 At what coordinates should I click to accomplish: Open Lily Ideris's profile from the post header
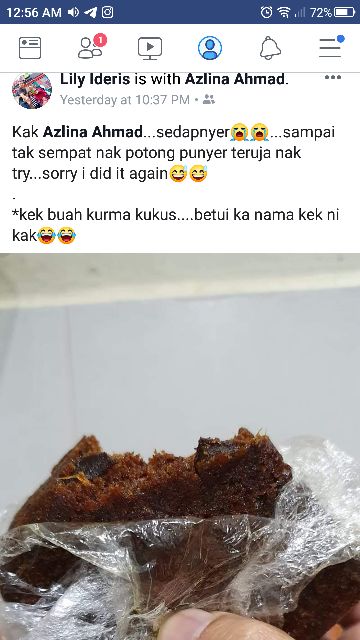95,80
